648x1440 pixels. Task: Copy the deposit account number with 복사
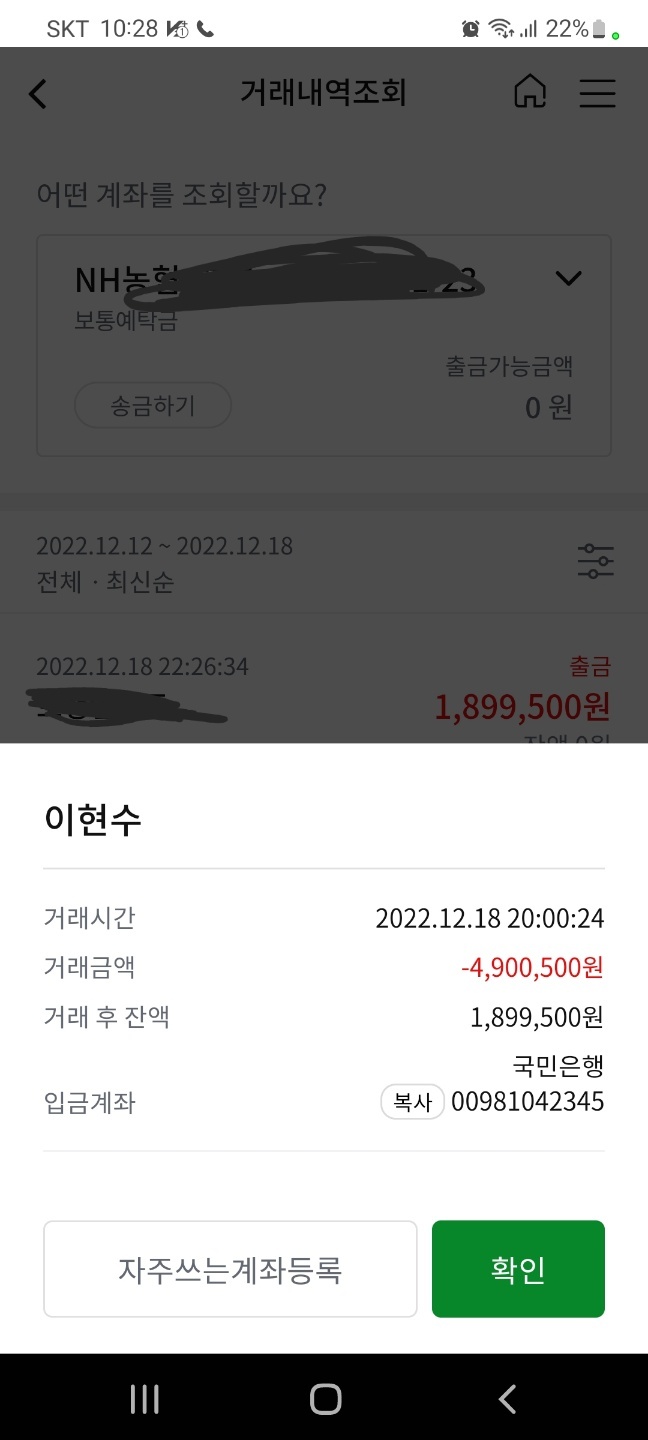(412, 1102)
